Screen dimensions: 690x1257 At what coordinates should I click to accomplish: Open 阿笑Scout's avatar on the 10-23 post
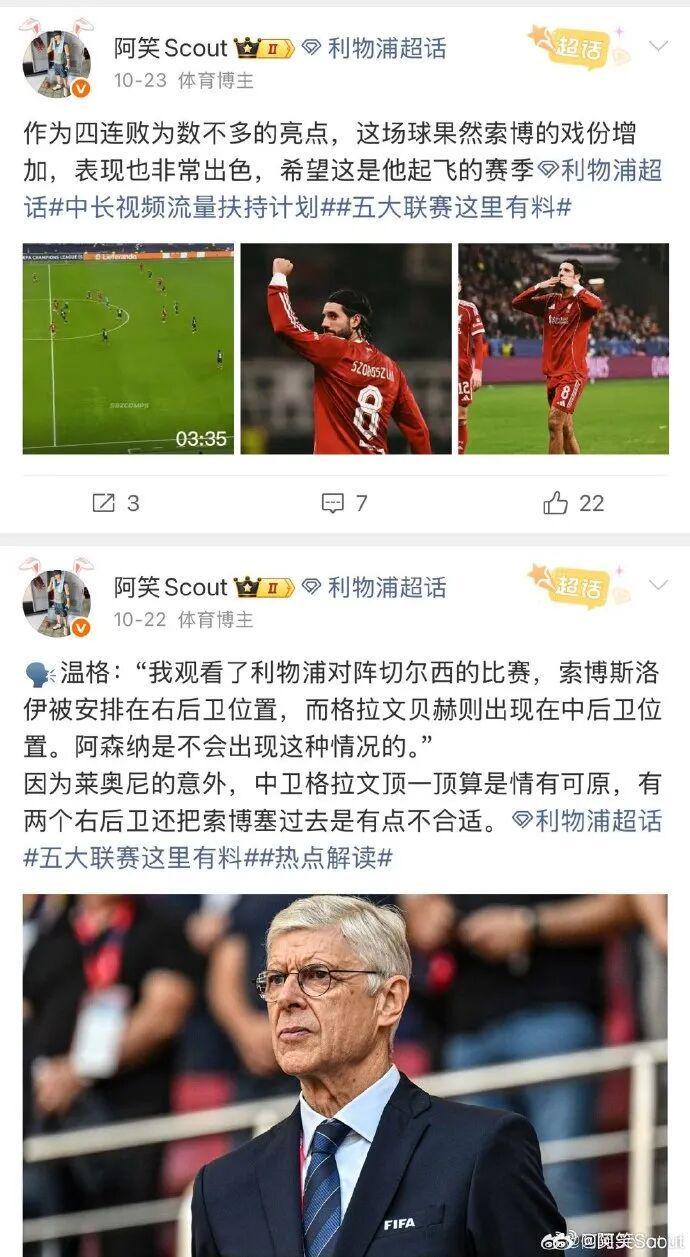57,63
